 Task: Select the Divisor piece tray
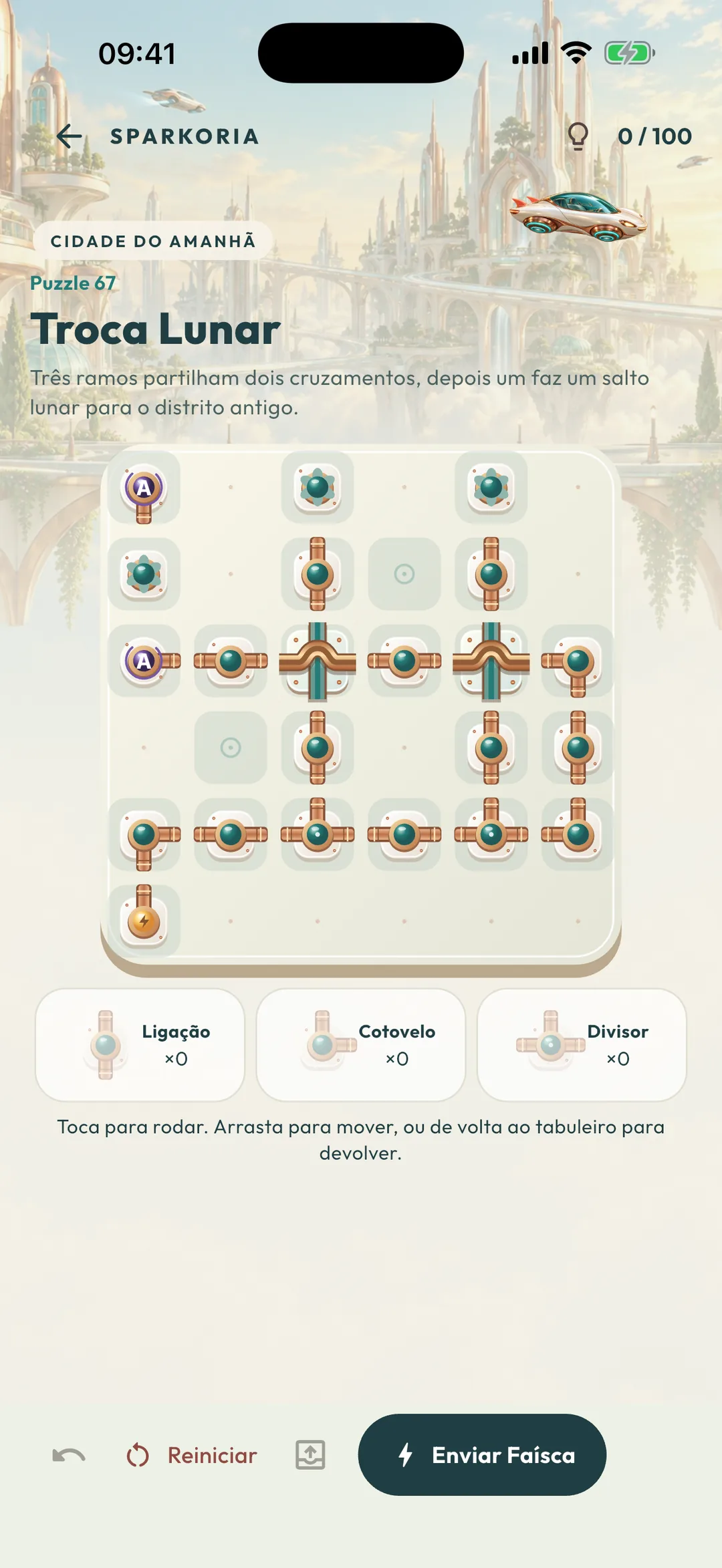coord(582,1045)
